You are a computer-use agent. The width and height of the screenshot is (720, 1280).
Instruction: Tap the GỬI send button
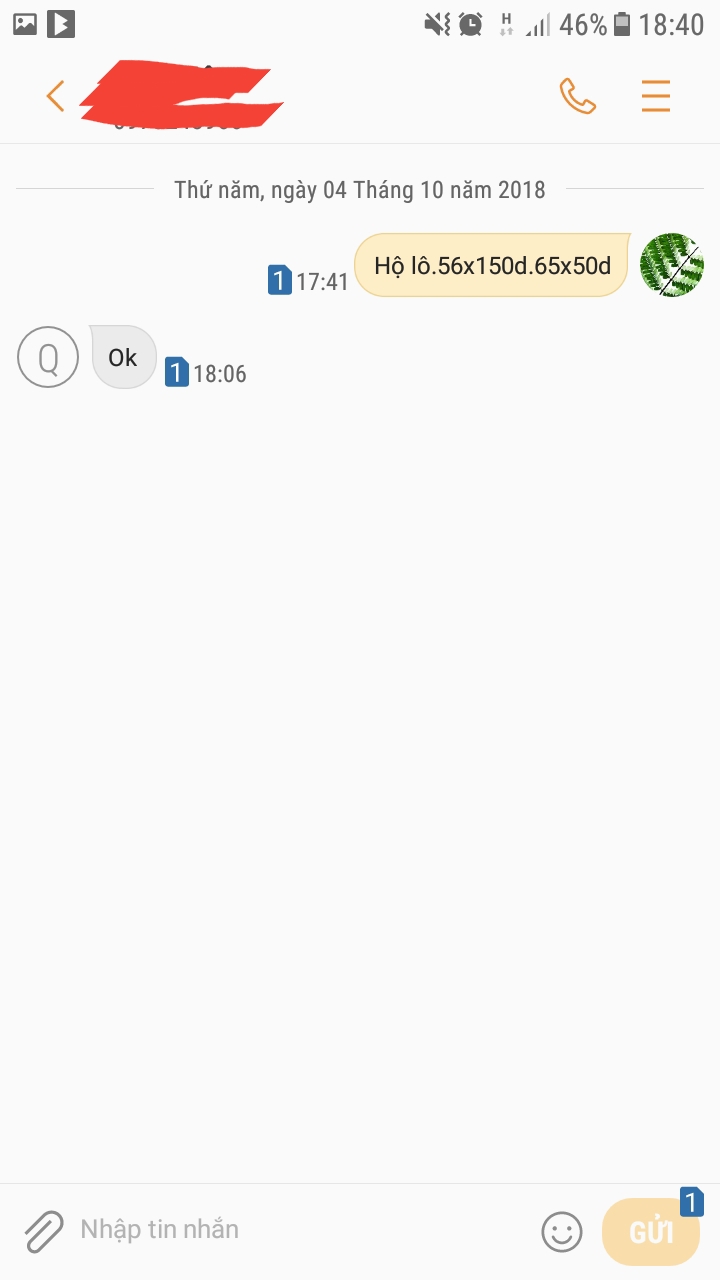pyautogui.click(x=651, y=1233)
